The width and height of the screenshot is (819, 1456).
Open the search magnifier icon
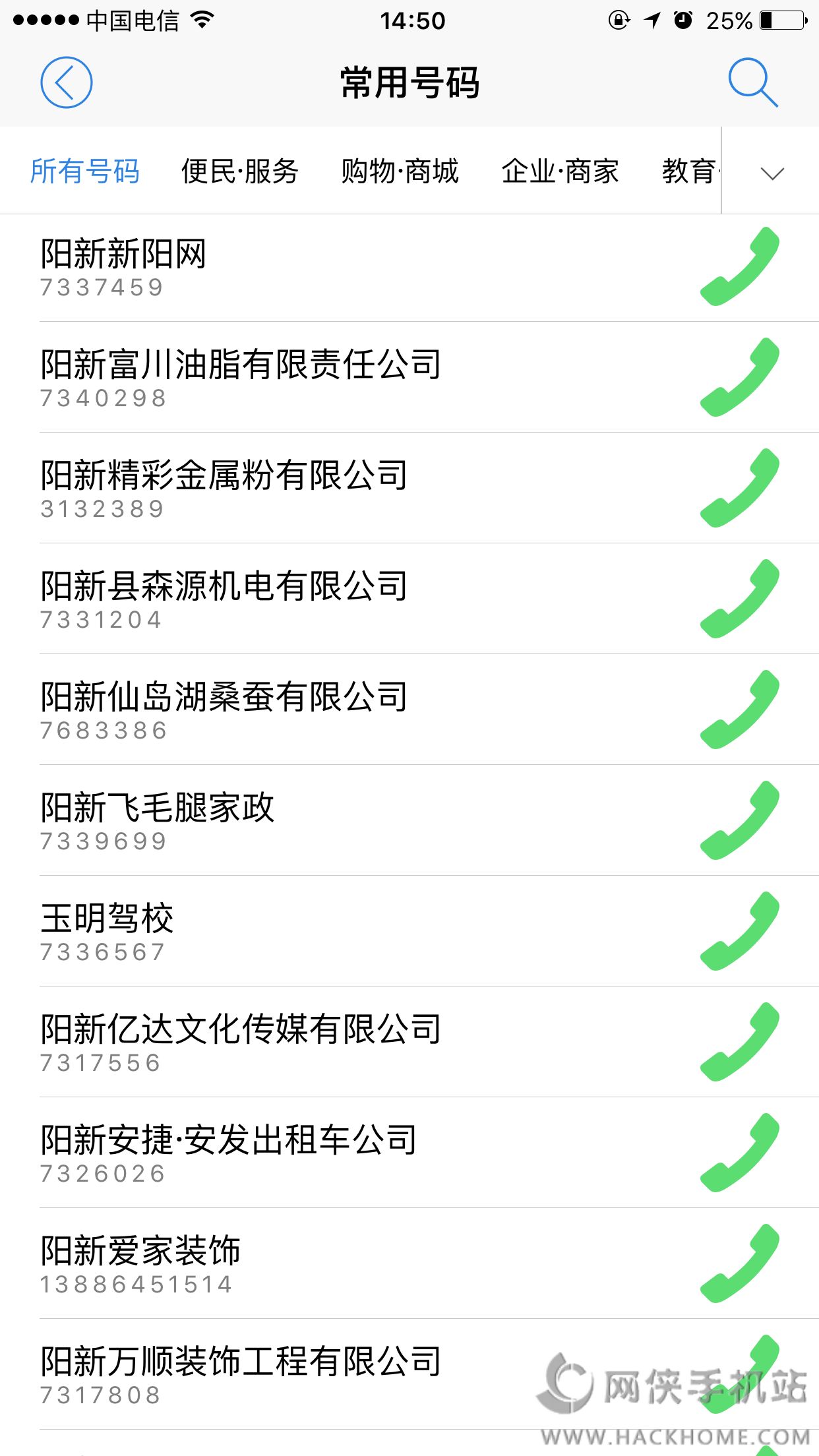tap(752, 82)
